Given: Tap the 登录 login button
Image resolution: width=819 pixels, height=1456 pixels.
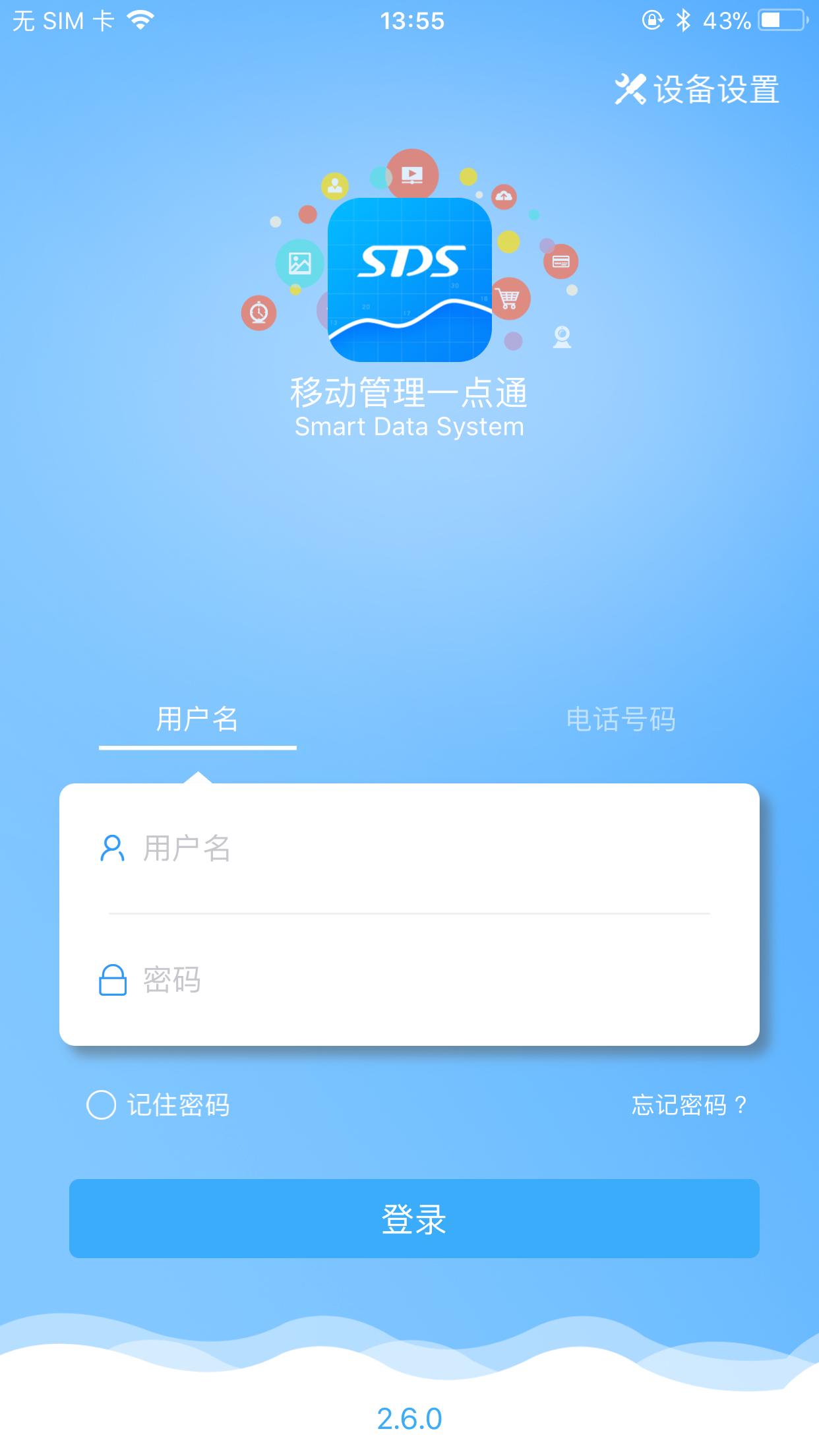Looking at the screenshot, I should 414,1219.
